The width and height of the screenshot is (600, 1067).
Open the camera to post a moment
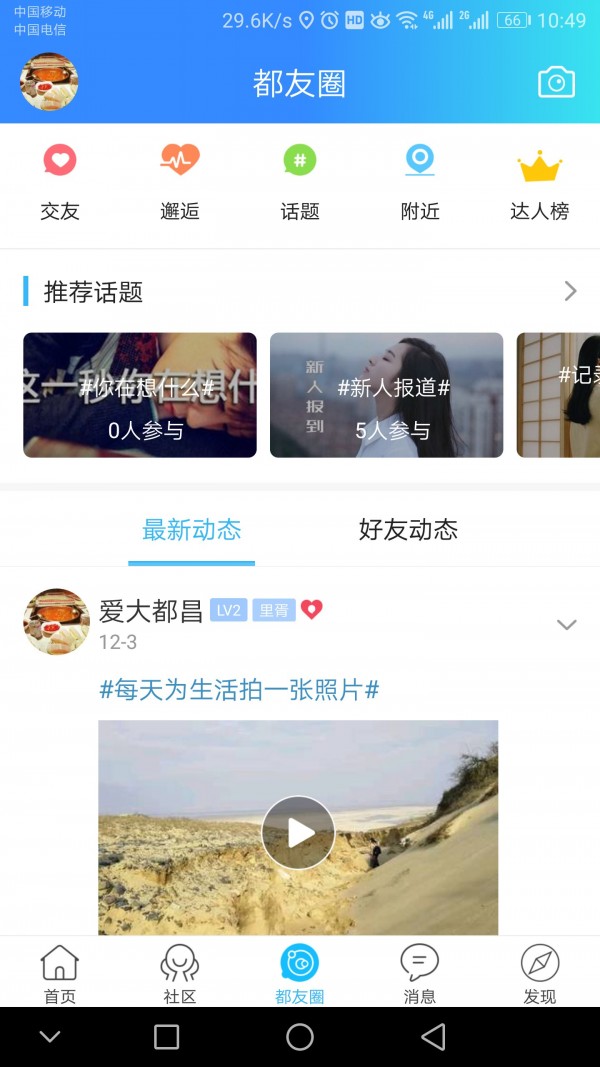pos(556,82)
